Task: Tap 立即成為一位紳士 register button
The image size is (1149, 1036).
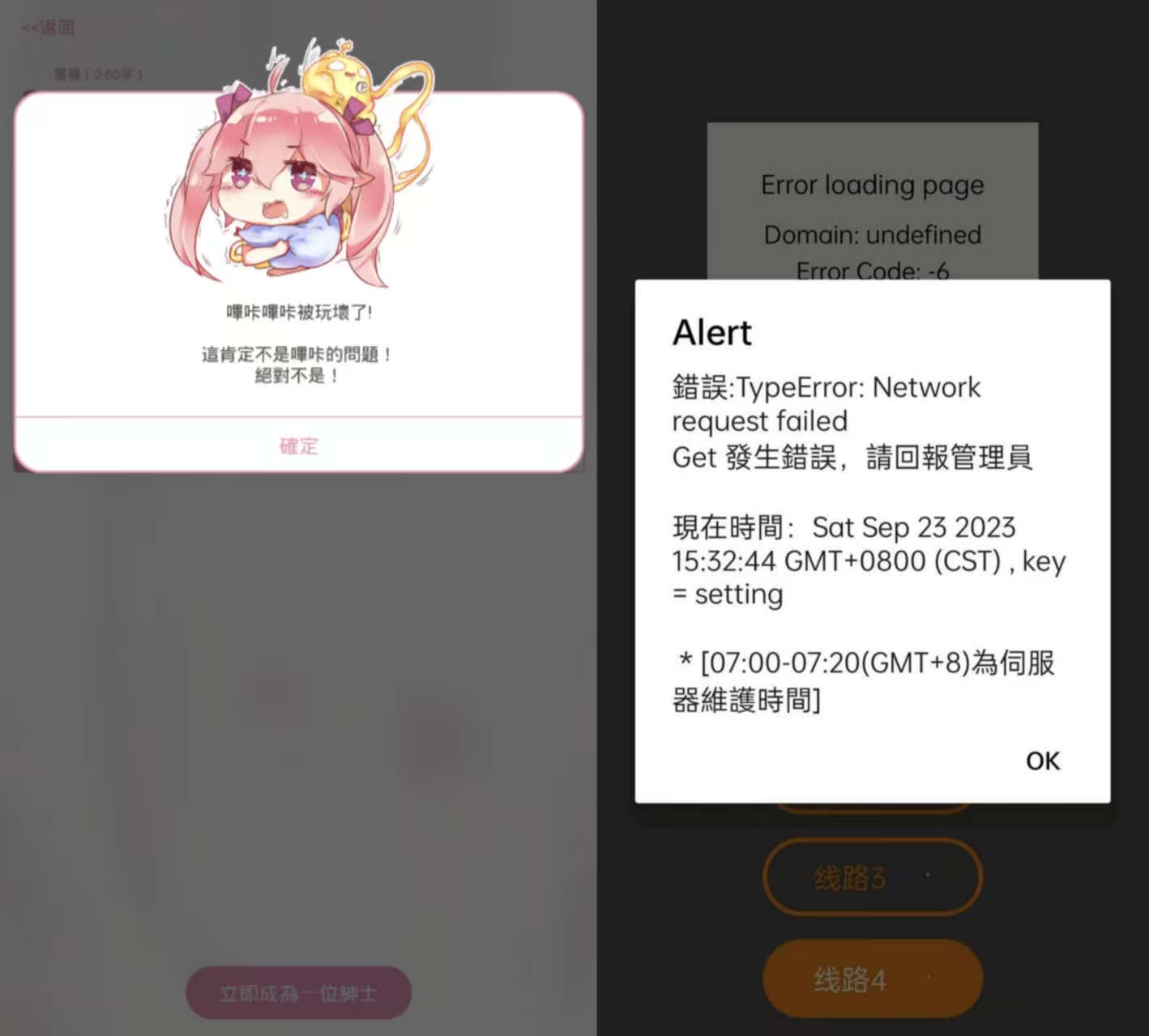Action: pos(298,993)
